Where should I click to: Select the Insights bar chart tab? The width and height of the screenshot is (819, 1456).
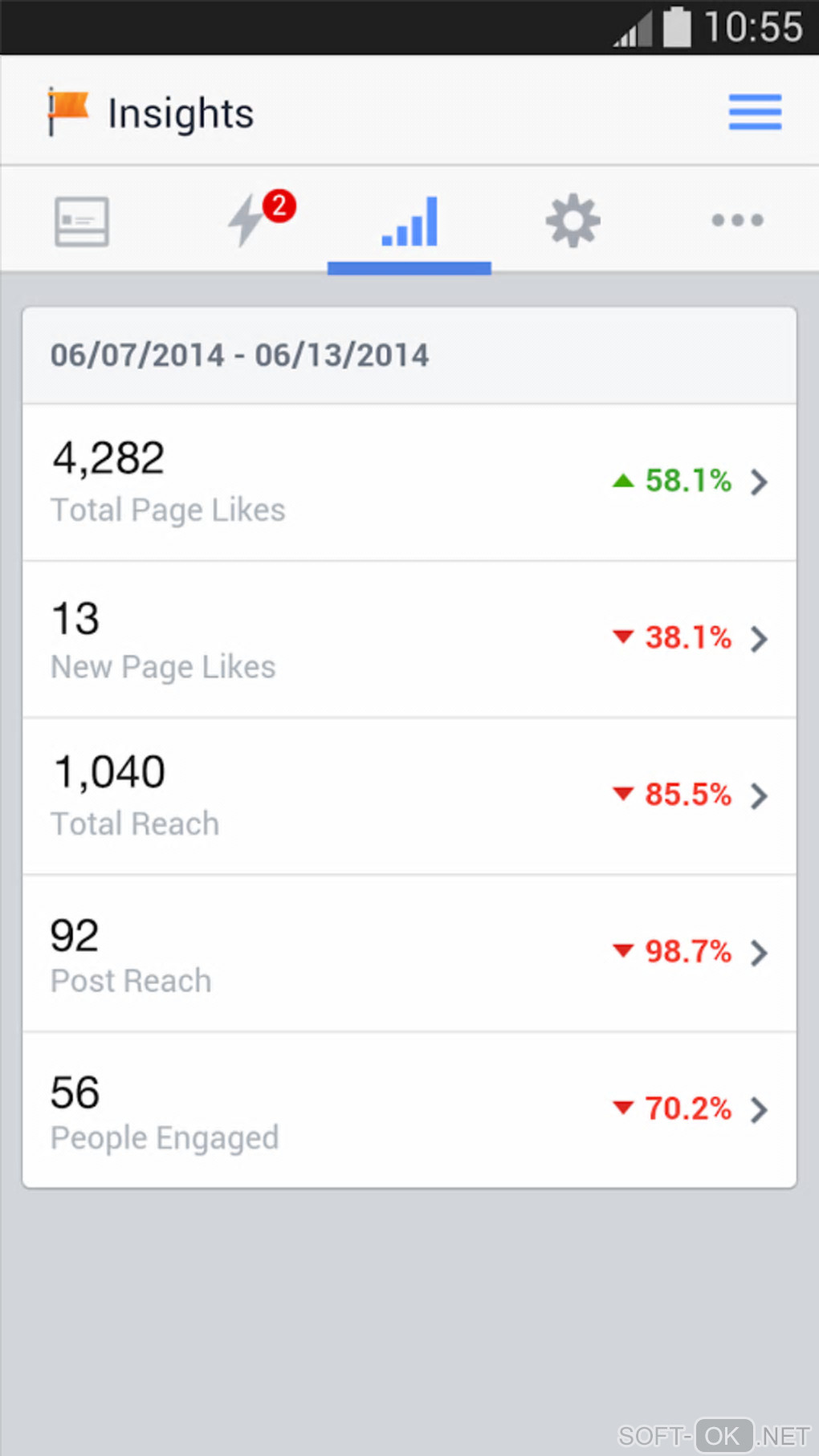coord(409,222)
